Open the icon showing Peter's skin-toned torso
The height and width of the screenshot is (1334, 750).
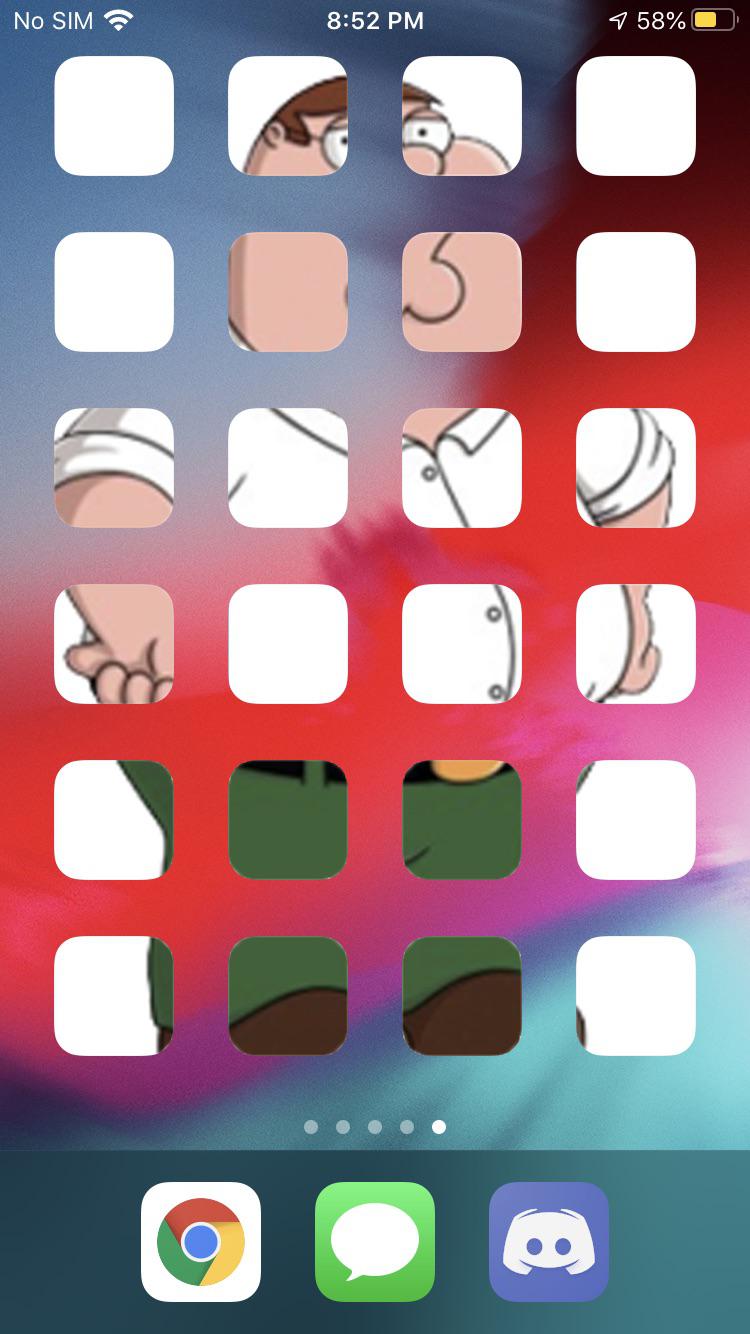click(x=287, y=291)
